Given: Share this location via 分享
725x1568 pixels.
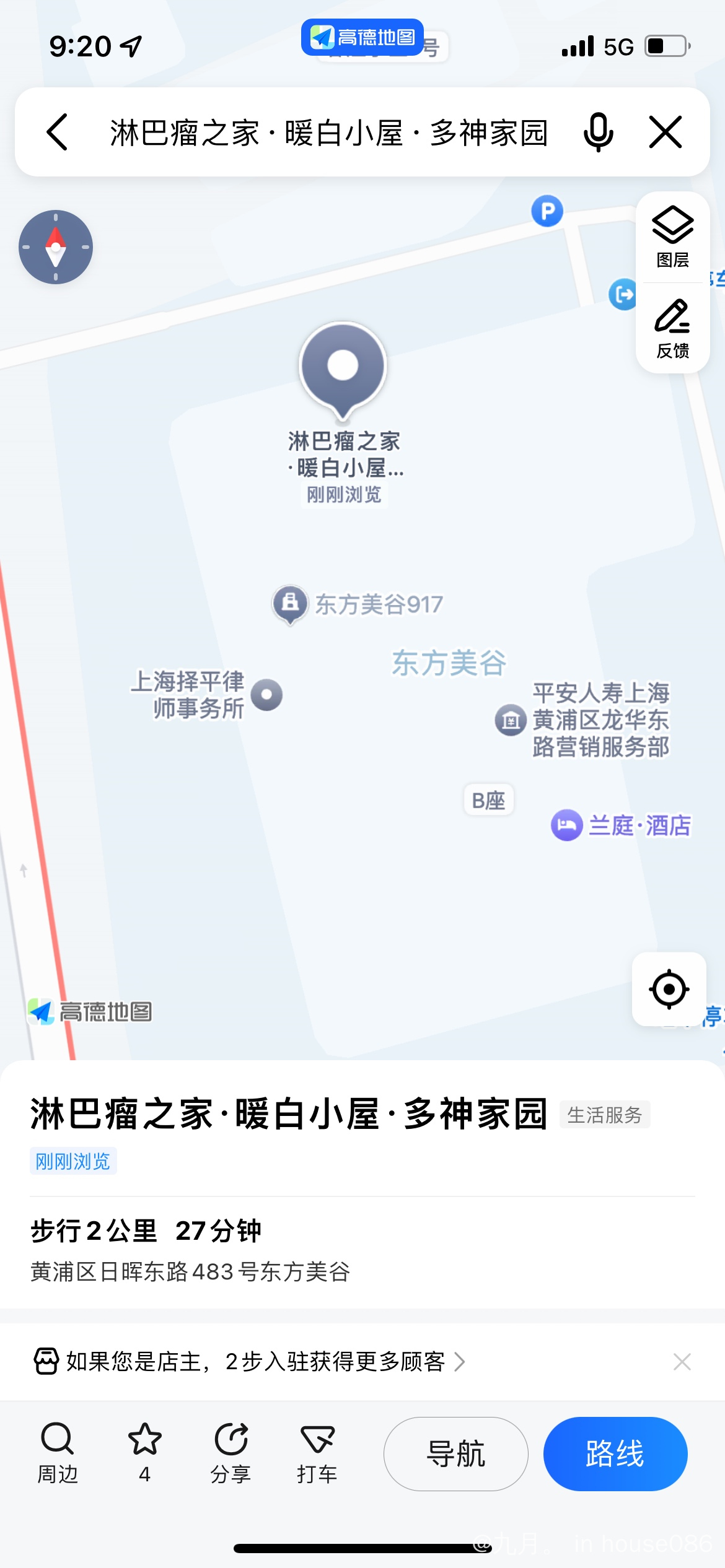Looking at the screenshot, I should tap(231, 1453).
